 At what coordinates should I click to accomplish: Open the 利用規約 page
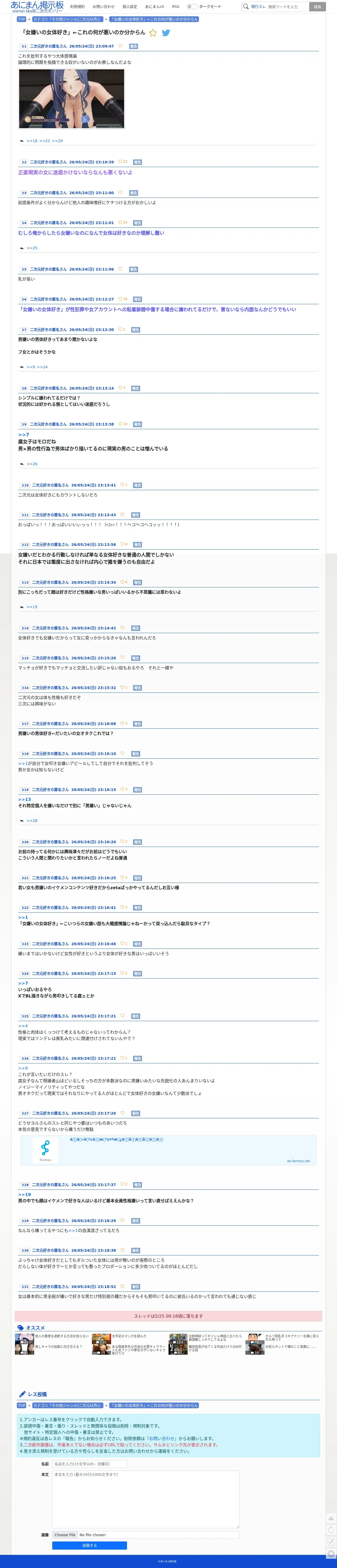click(x=77, y=7)
